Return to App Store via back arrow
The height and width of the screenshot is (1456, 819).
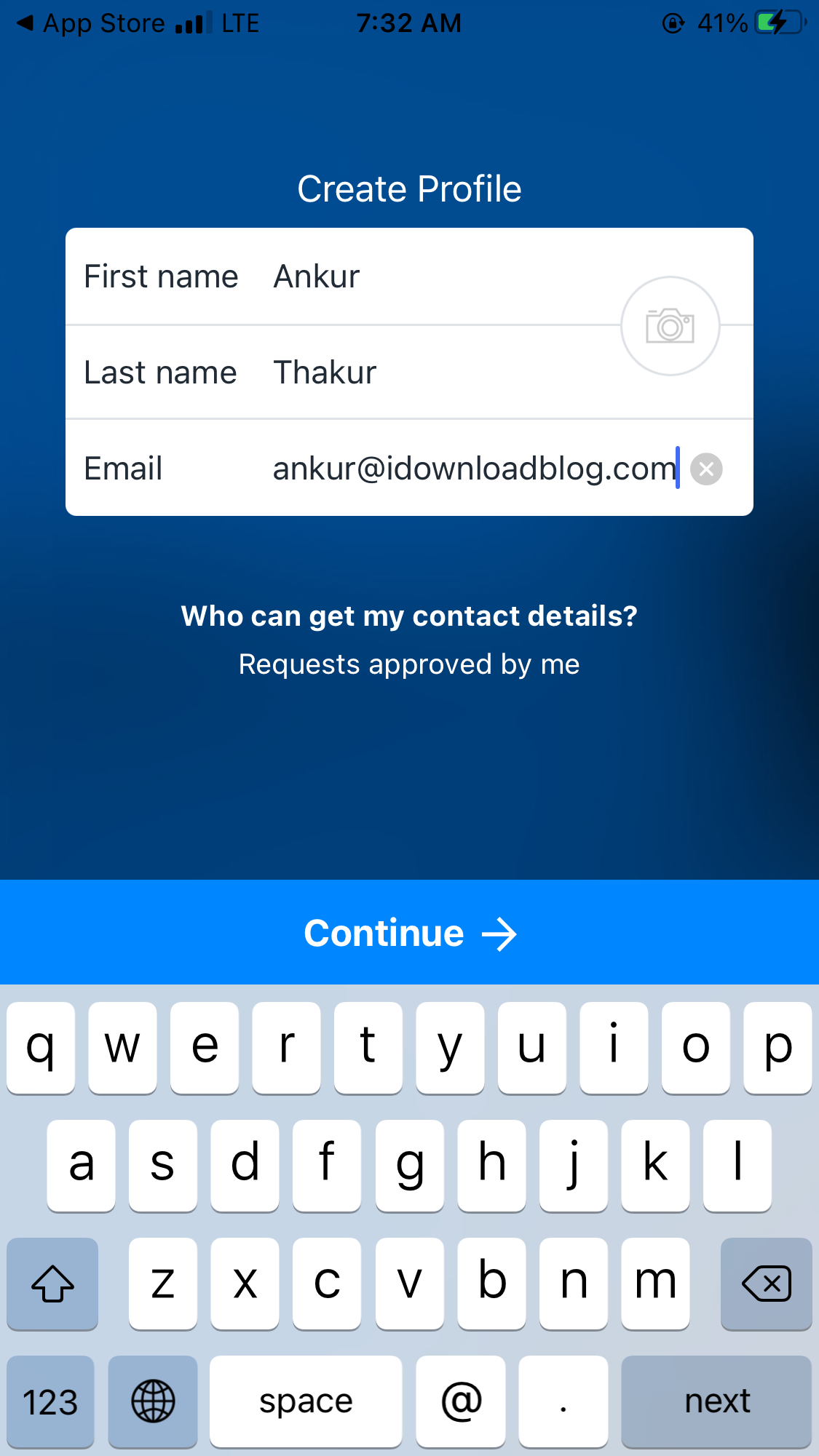(x=91, y=23)
